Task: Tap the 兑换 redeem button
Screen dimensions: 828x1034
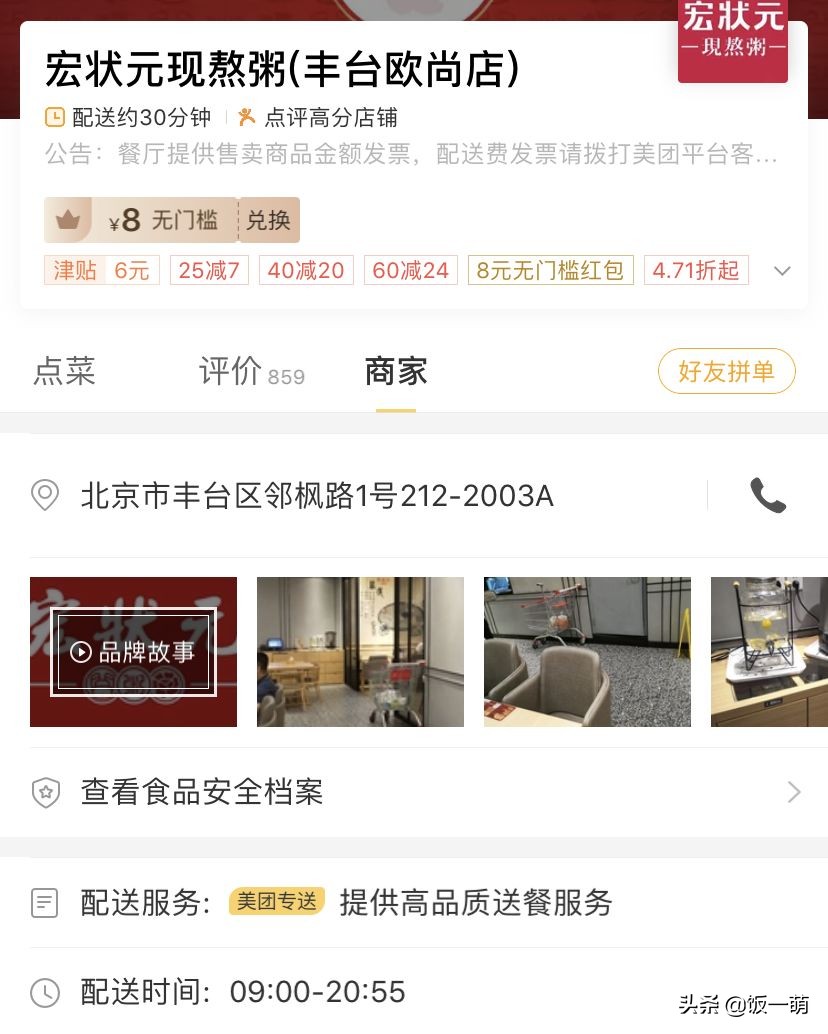Action: [x=268, y=219]
